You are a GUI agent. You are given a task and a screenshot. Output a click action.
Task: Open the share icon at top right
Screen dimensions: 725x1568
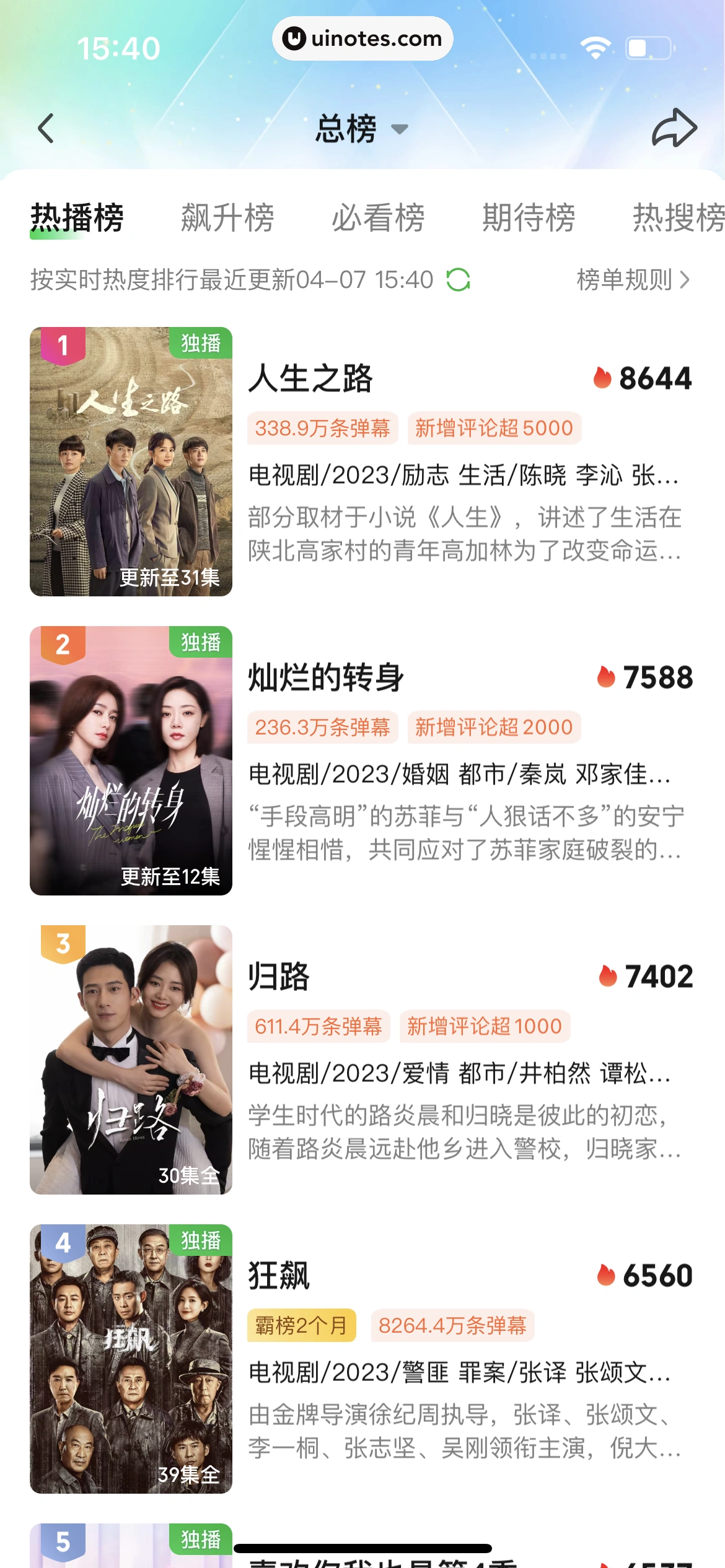(x=675, y=128)
